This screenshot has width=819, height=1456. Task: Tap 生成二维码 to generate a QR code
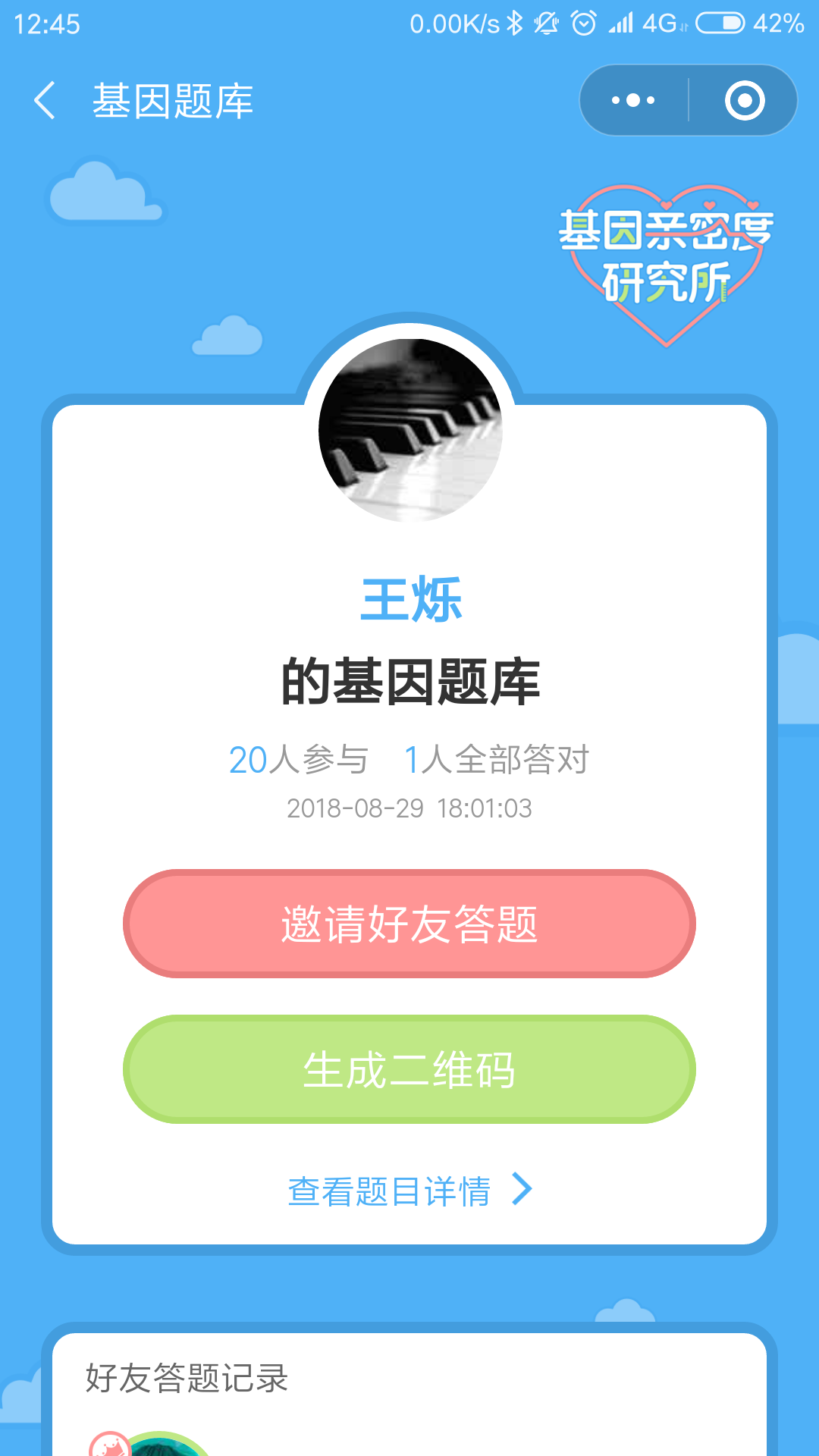(x=409, y=1069)
